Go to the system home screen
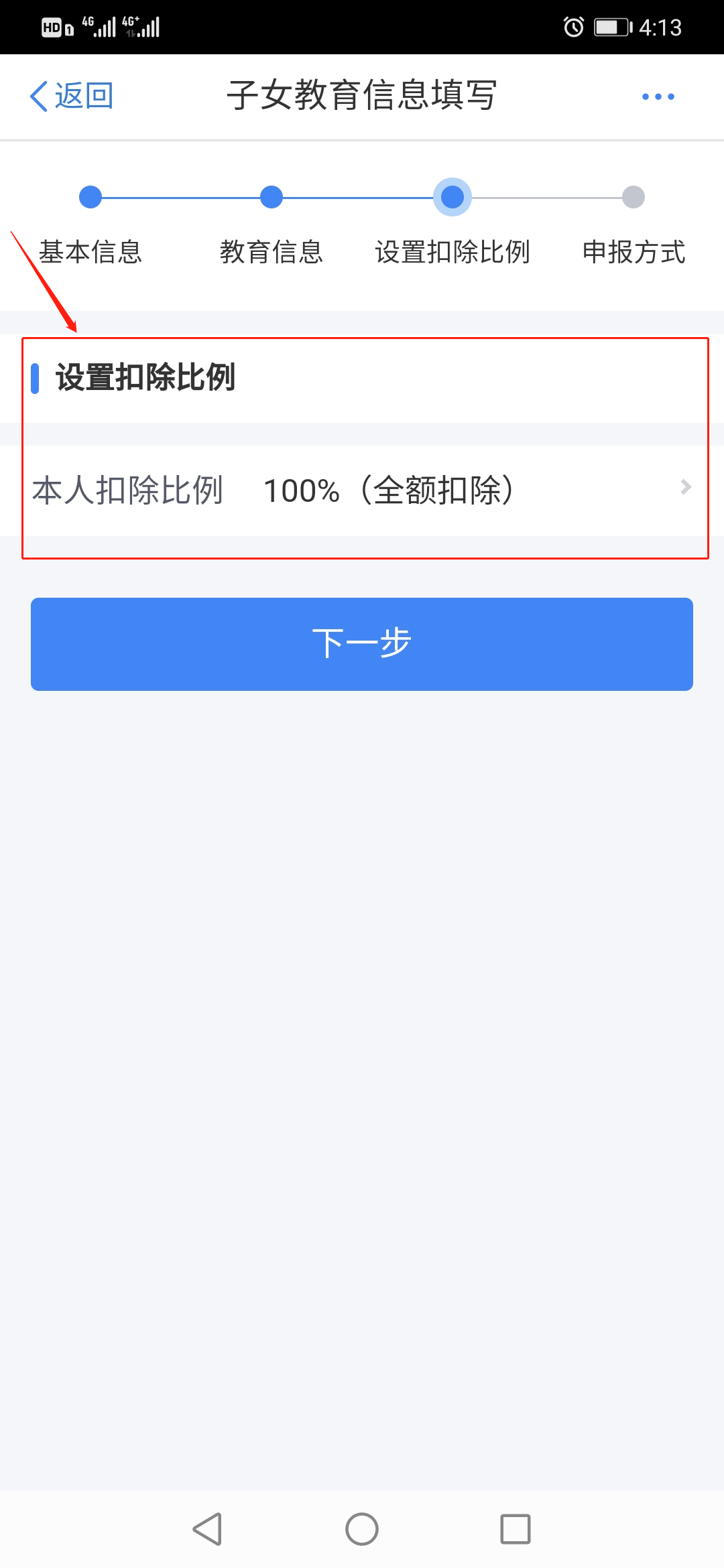Viewport: 724px width, 1568px height. [362, 1529]
